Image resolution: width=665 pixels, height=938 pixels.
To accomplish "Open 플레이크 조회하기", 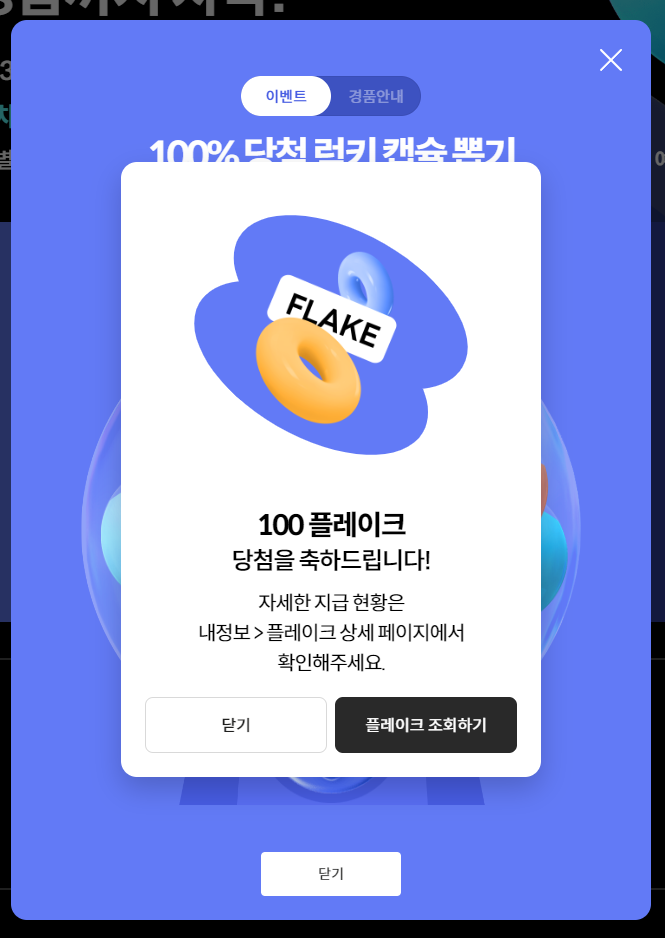I will click(x=426, y=725).
